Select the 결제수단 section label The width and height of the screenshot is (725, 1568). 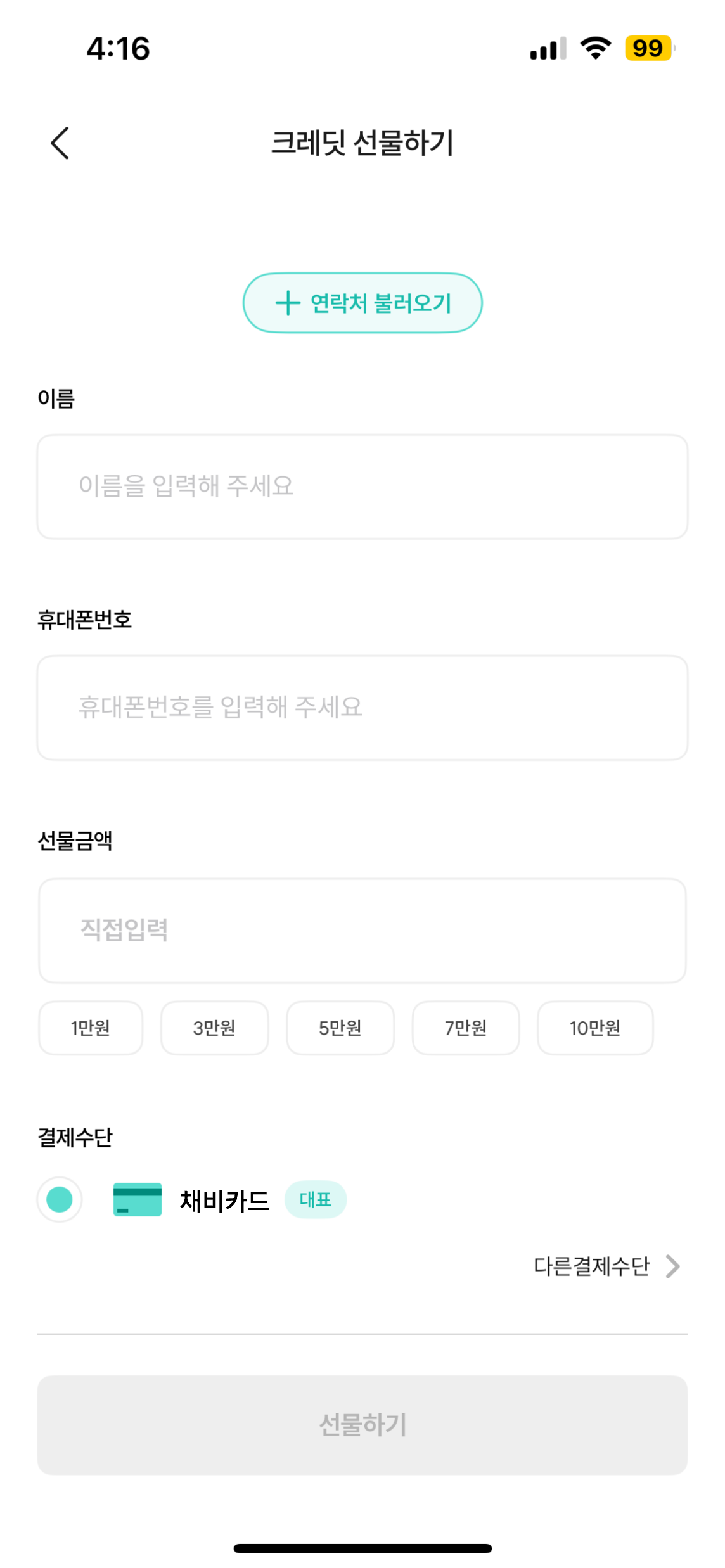pos(75,1137)
